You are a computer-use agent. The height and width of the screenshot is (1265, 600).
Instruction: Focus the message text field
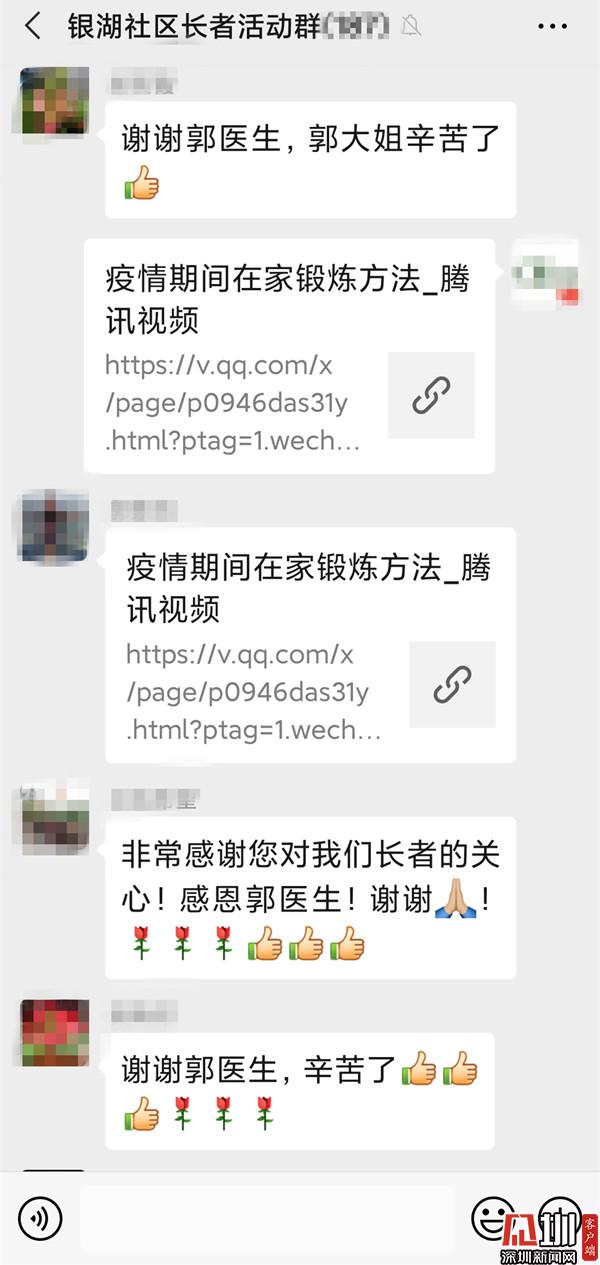pyautogui.click(x=266, y=1218)
